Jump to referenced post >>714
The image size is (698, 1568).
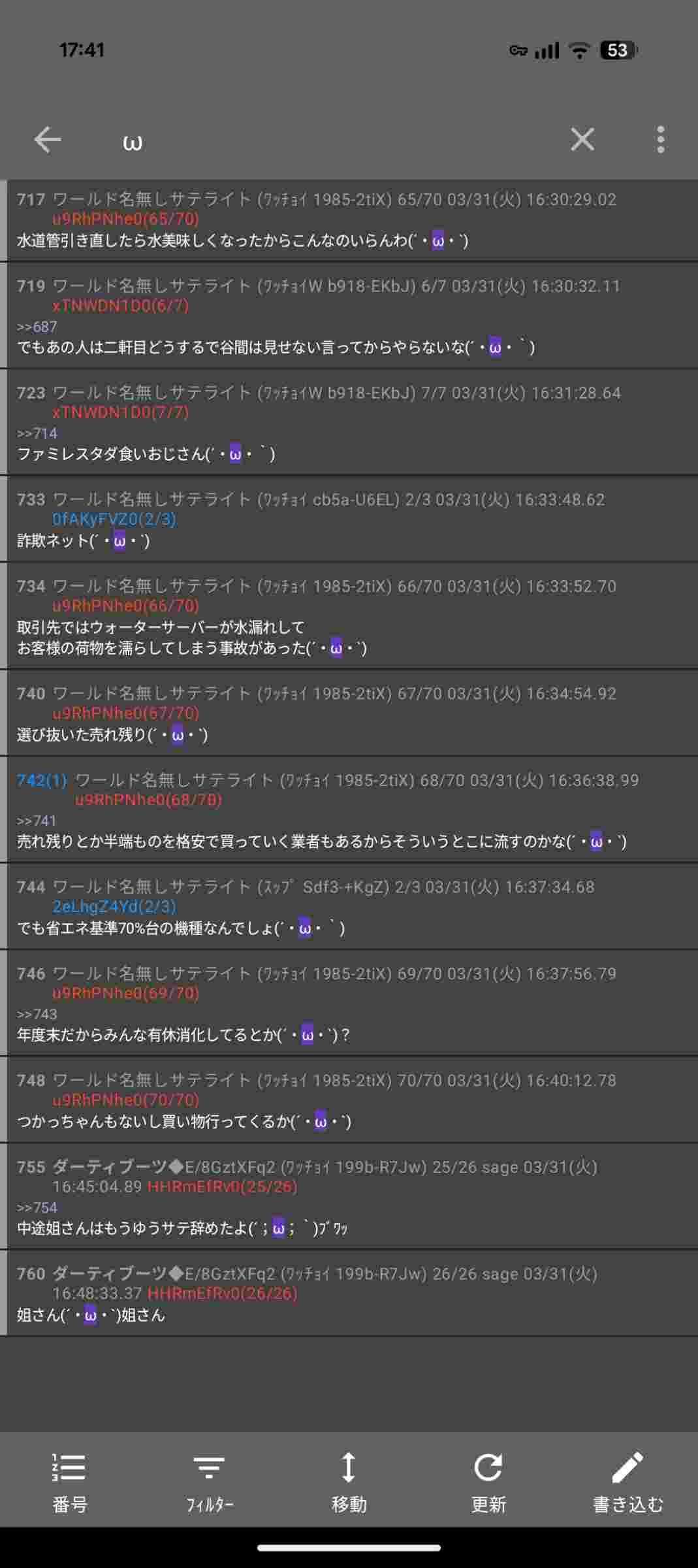(x=37, y=433)
